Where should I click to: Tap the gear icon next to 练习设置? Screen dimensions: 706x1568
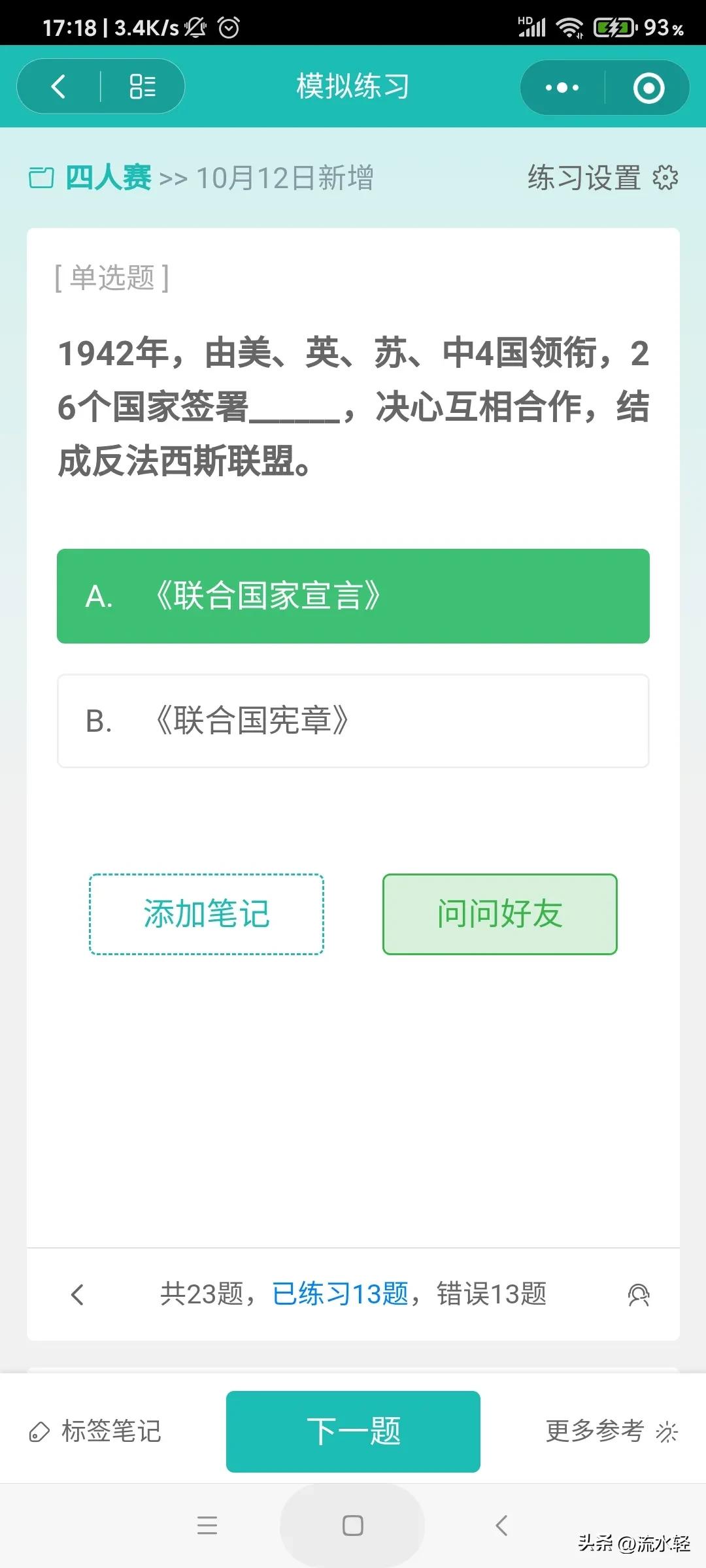click(664, 178)
